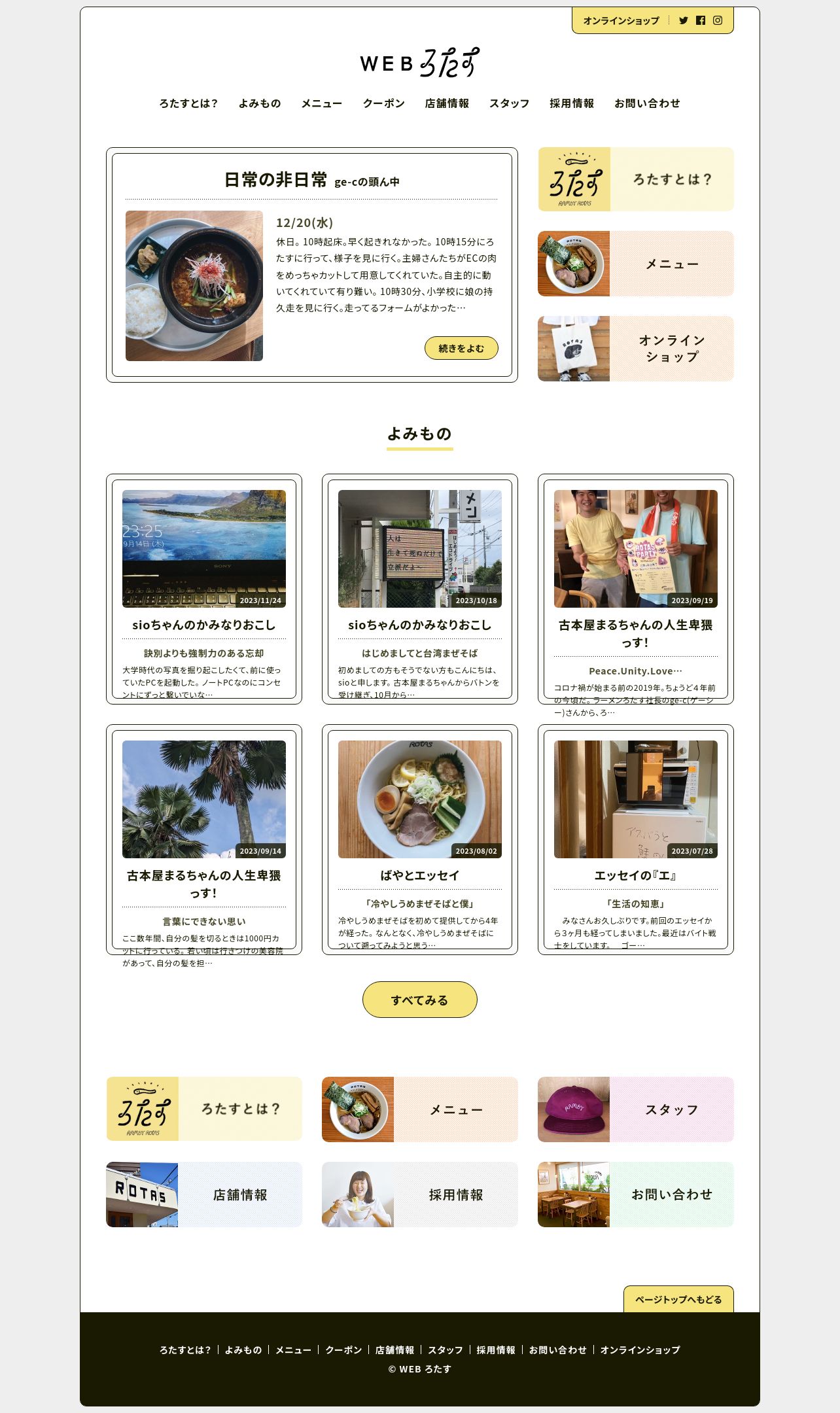Open the エッセイの『エ』 article card

[636, 839]
